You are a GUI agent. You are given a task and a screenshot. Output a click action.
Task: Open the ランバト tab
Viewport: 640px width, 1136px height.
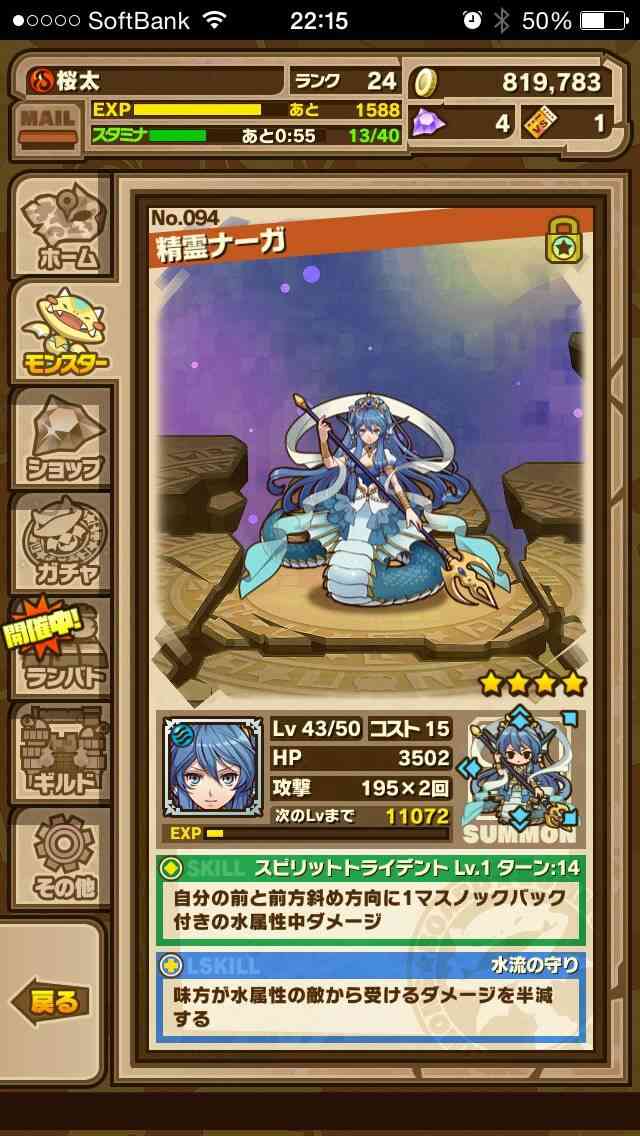(x=62, y=647)
